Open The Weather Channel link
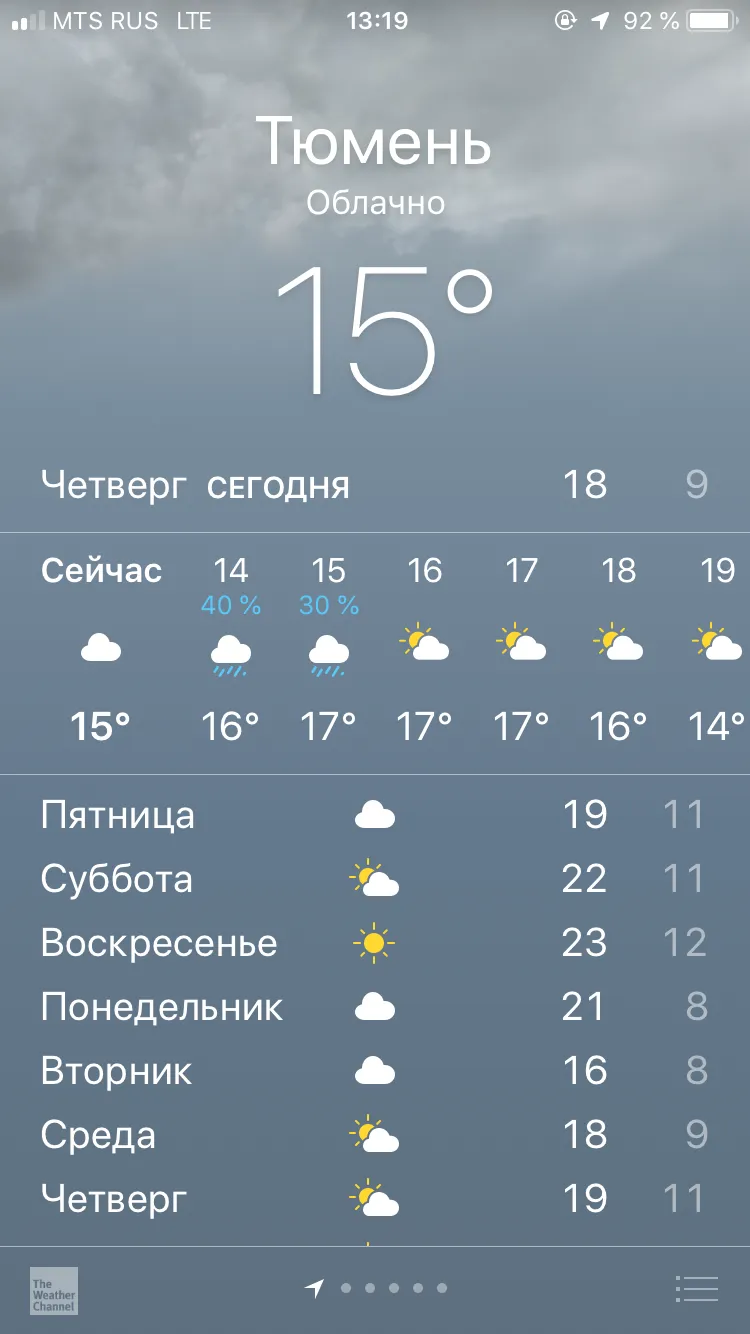The height and width of the screenshot is (1334, 750). pos(54,1290)
